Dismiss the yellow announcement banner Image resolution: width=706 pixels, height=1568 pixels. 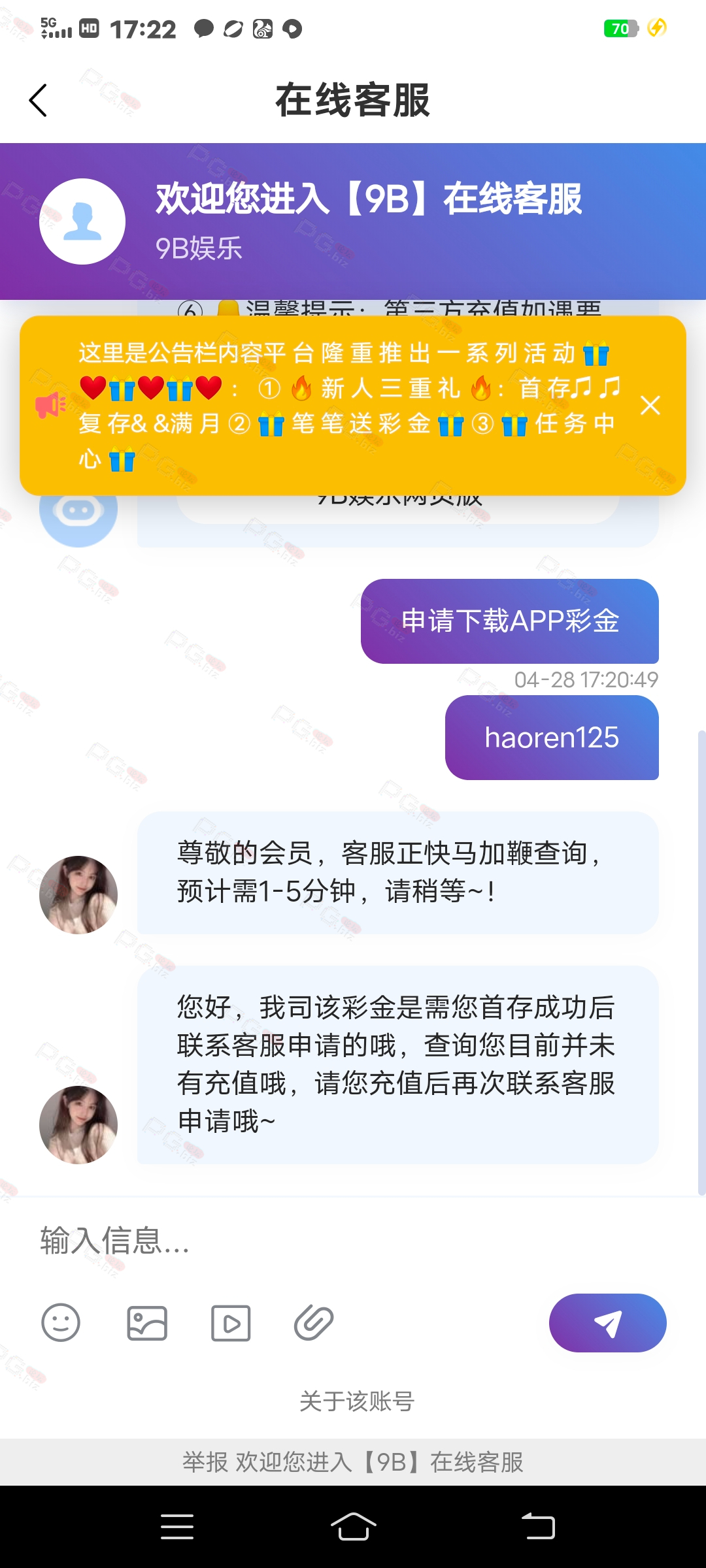point(650,405)
